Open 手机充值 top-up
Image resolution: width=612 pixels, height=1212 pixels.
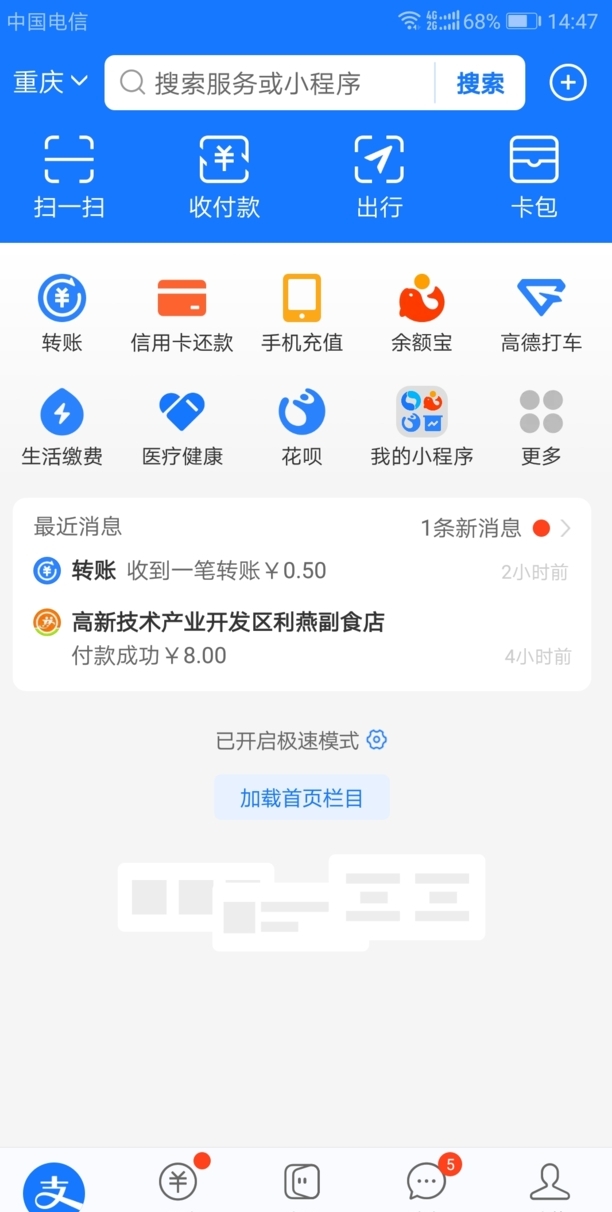point(302,313)
